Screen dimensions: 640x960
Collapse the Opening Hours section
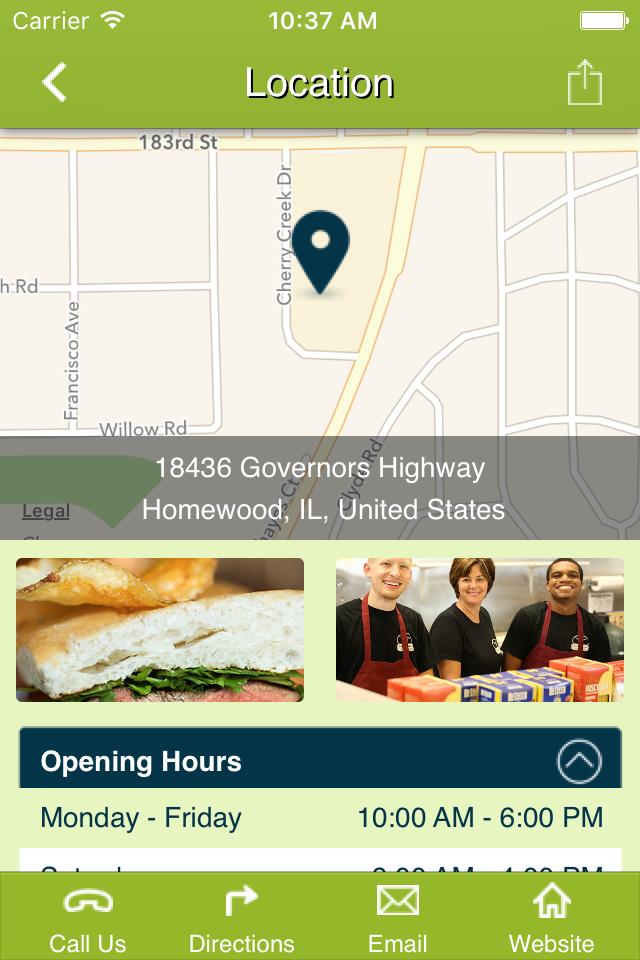coord(579,762)
